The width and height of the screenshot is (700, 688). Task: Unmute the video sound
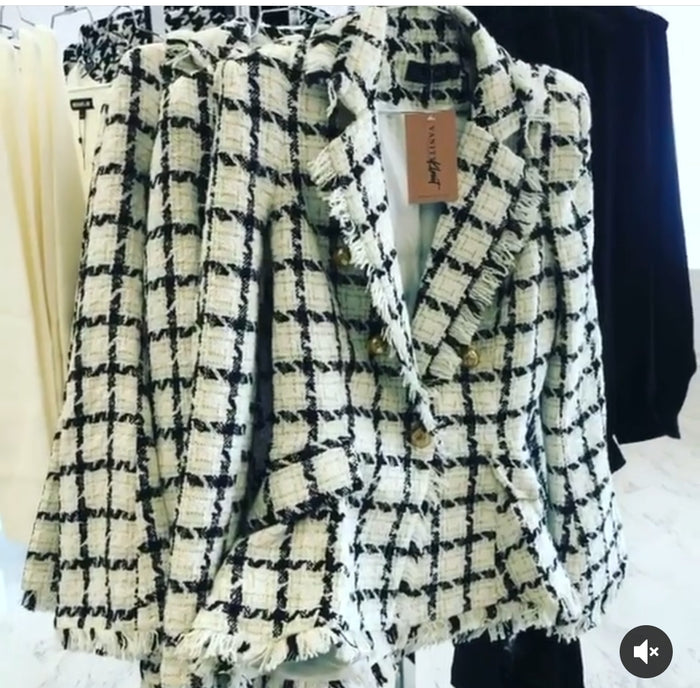click(x=645, y=651)
